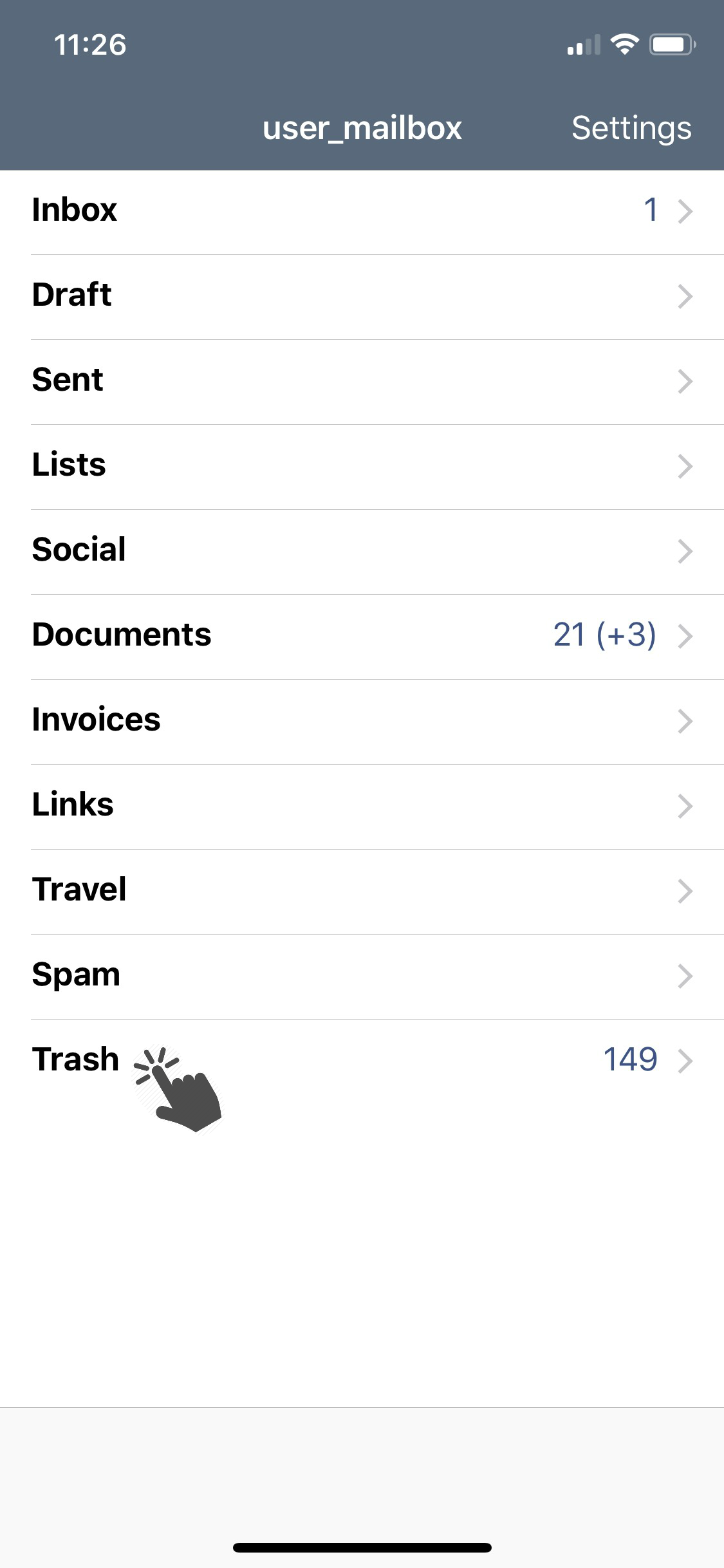Open the Trash folder

click(362, 1062)
